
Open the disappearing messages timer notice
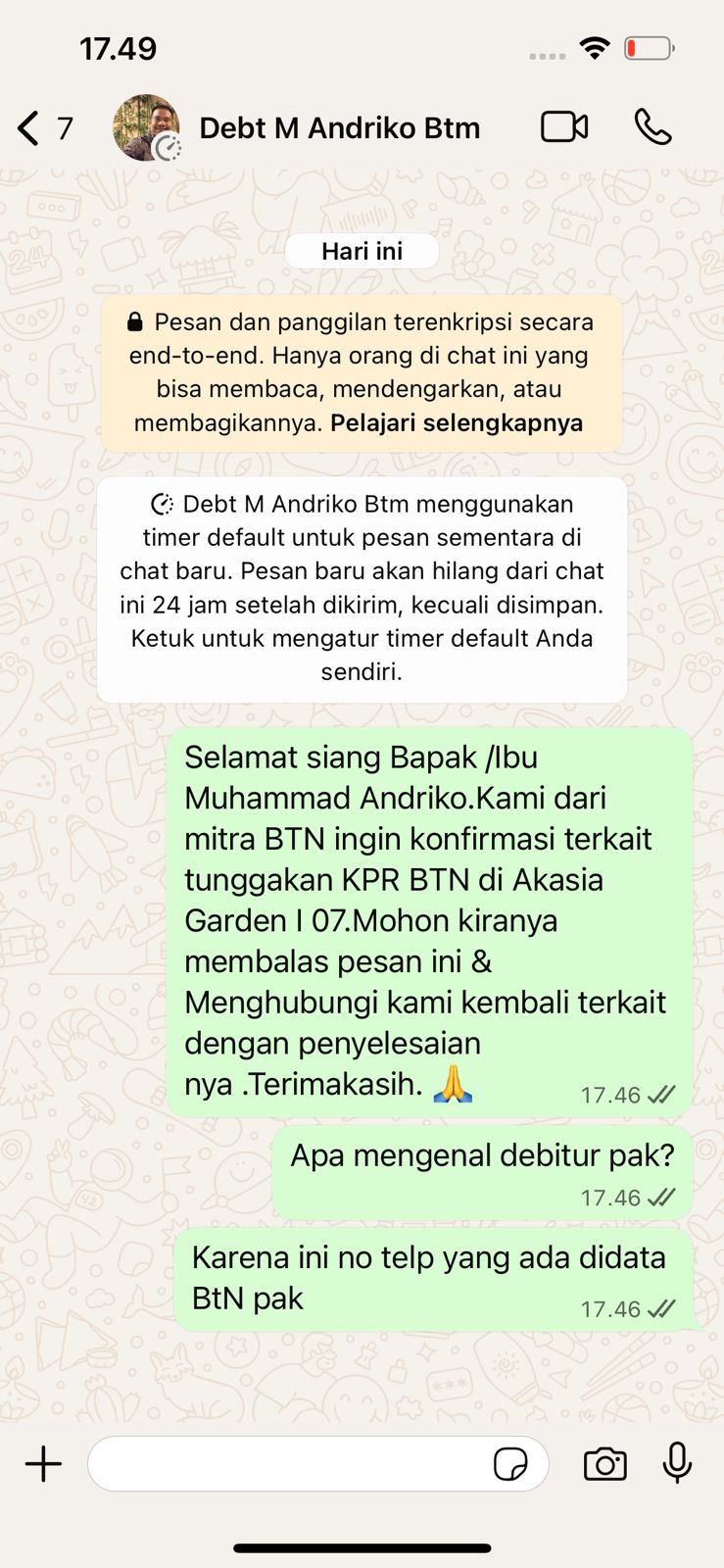(x=362, y=588)
